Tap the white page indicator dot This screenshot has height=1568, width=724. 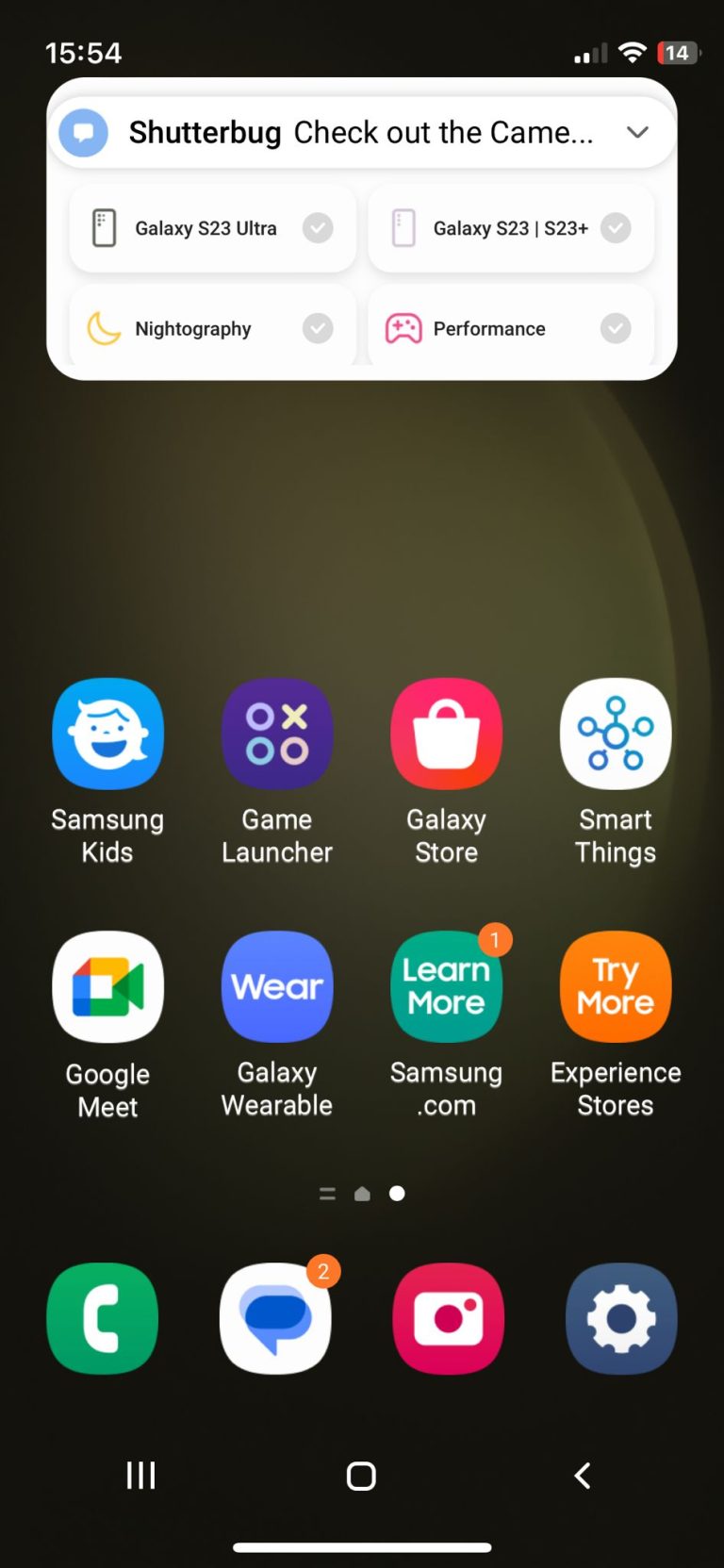[x=397, y=1193]
